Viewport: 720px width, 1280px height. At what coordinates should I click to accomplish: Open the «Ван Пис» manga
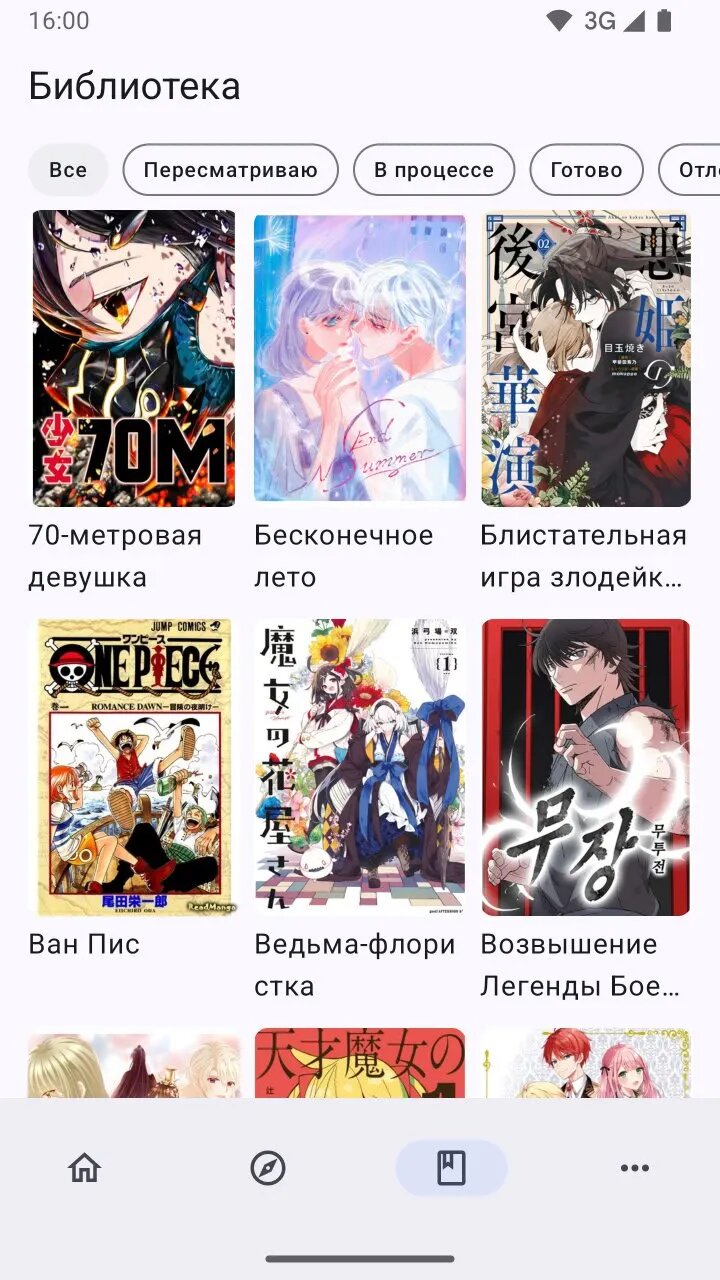click(134, 767)
